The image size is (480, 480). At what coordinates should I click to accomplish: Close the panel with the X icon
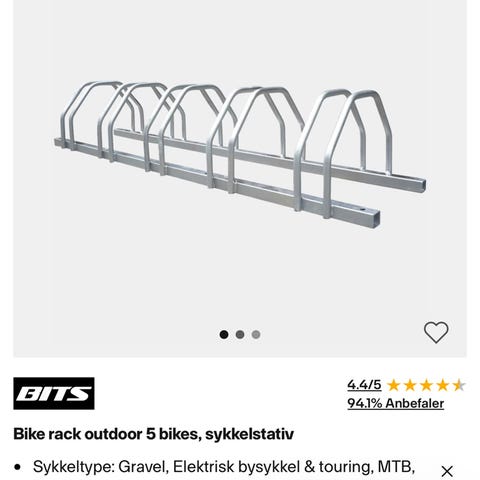click(447, 471)
